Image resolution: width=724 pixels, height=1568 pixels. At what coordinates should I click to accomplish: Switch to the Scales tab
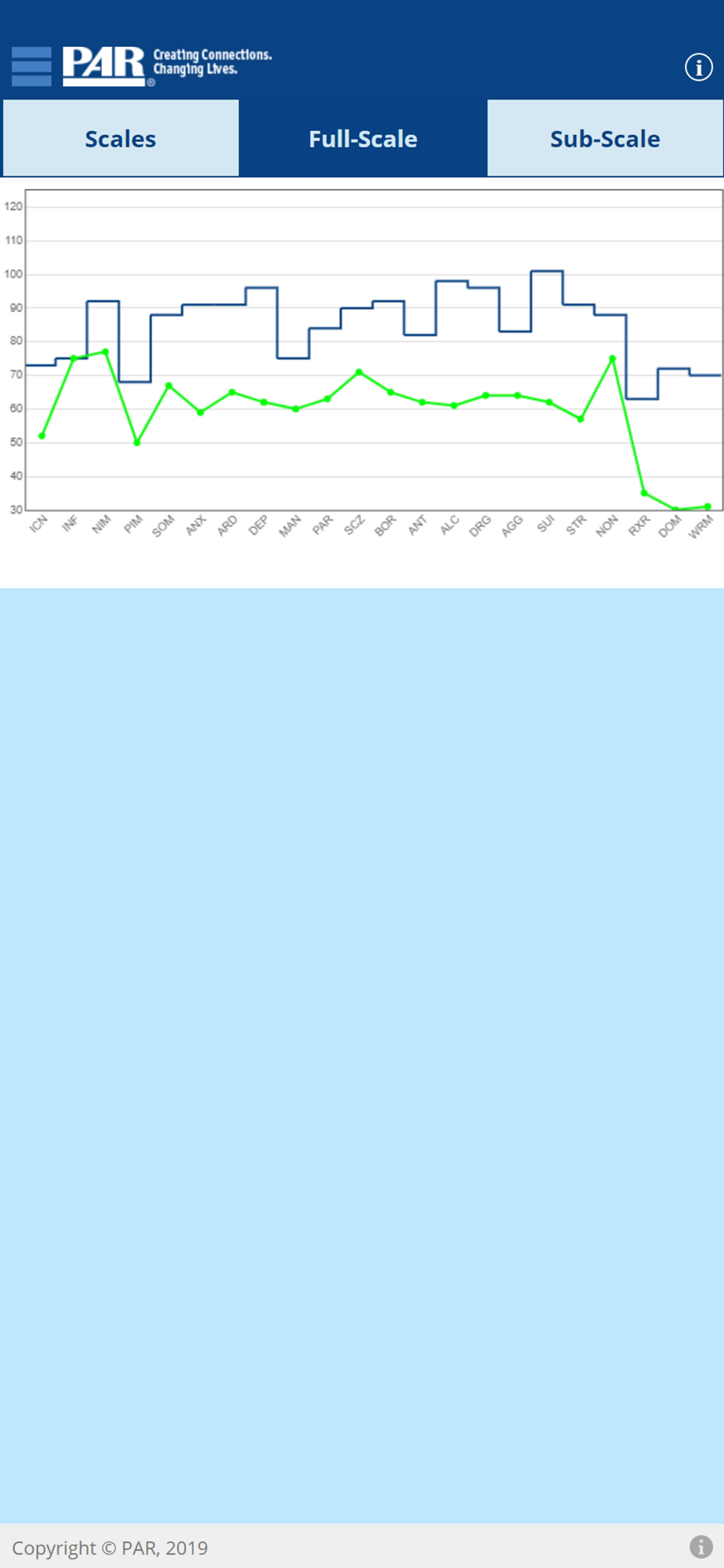pyautogui.click(x=121, y=139)
